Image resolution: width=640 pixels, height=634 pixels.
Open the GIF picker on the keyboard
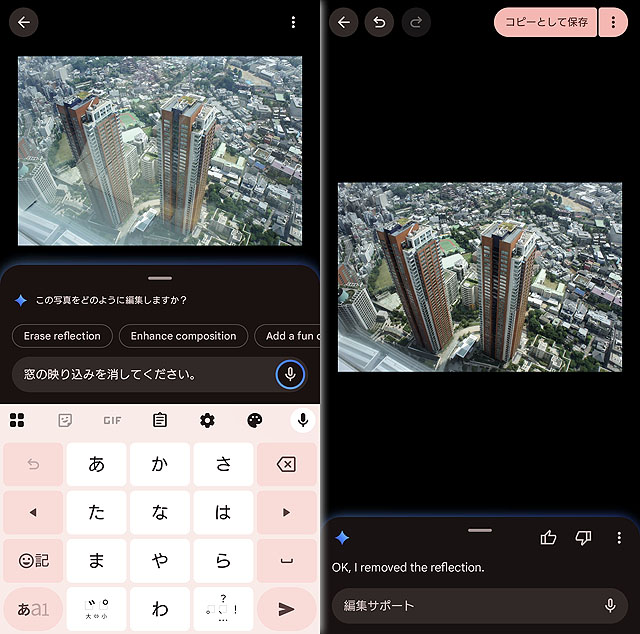(x=112, y=420)
